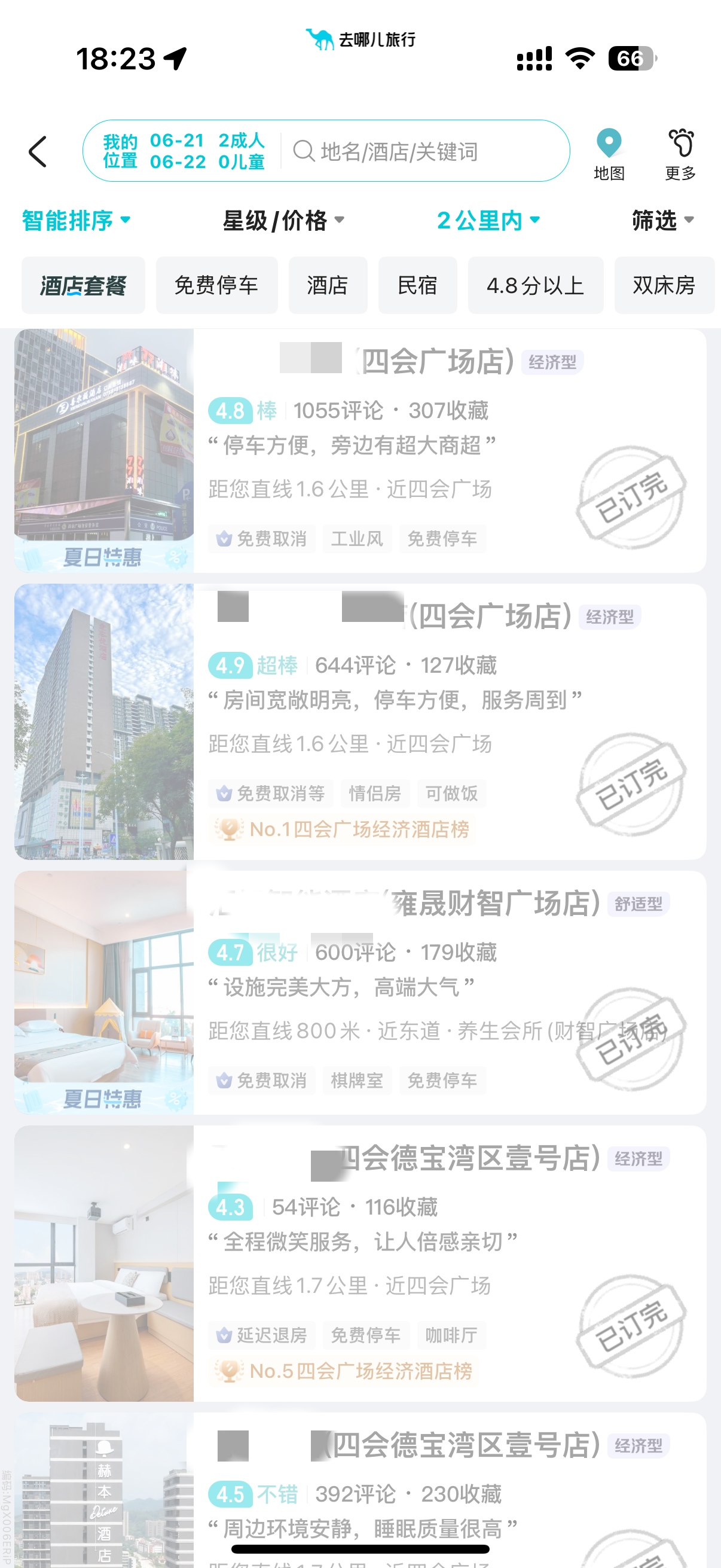721x1568 pixels.
Task: Select the 民宿 filter chip
Action: [x=417, y=285]
